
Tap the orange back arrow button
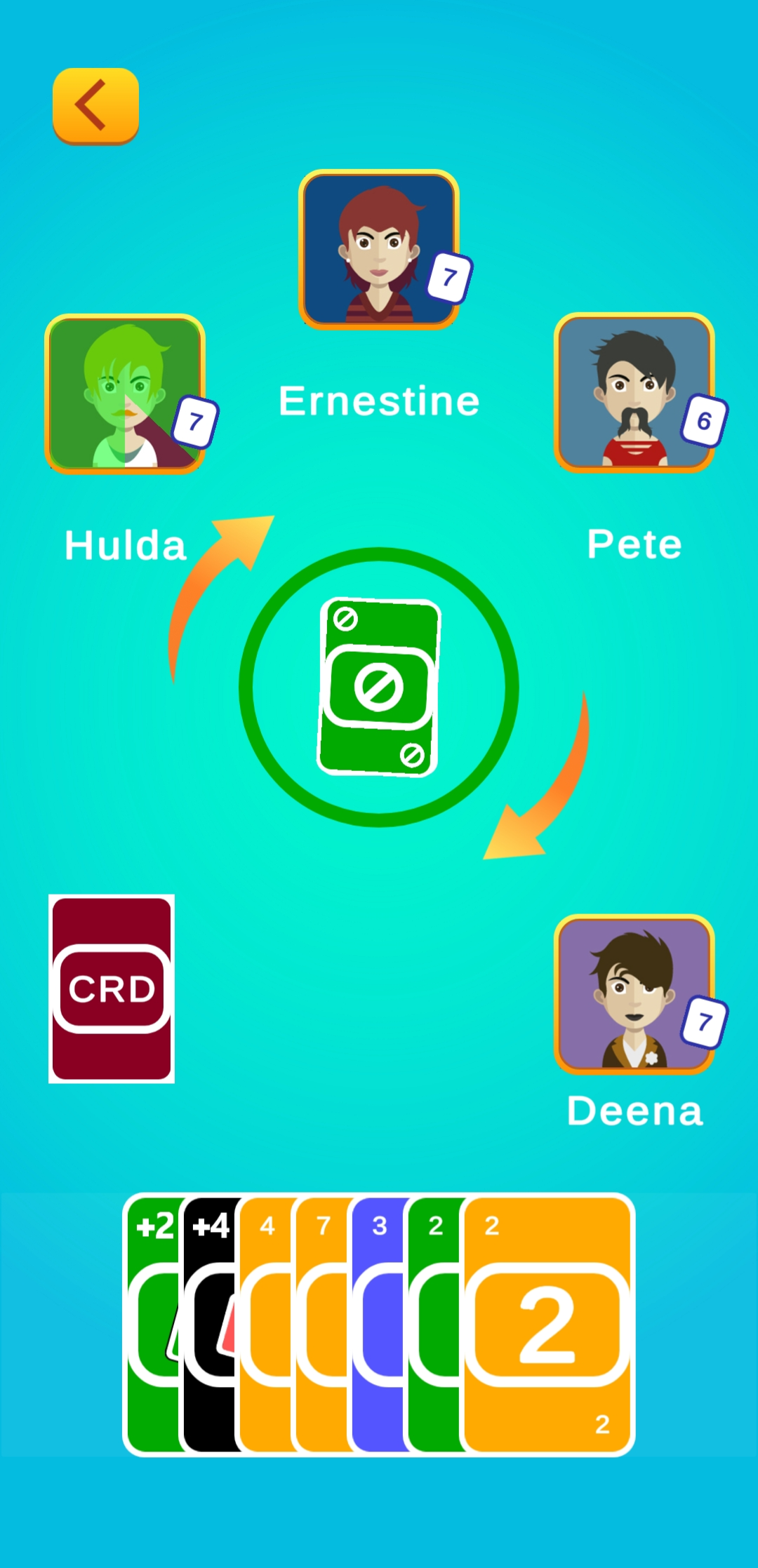tap(95, 106)
